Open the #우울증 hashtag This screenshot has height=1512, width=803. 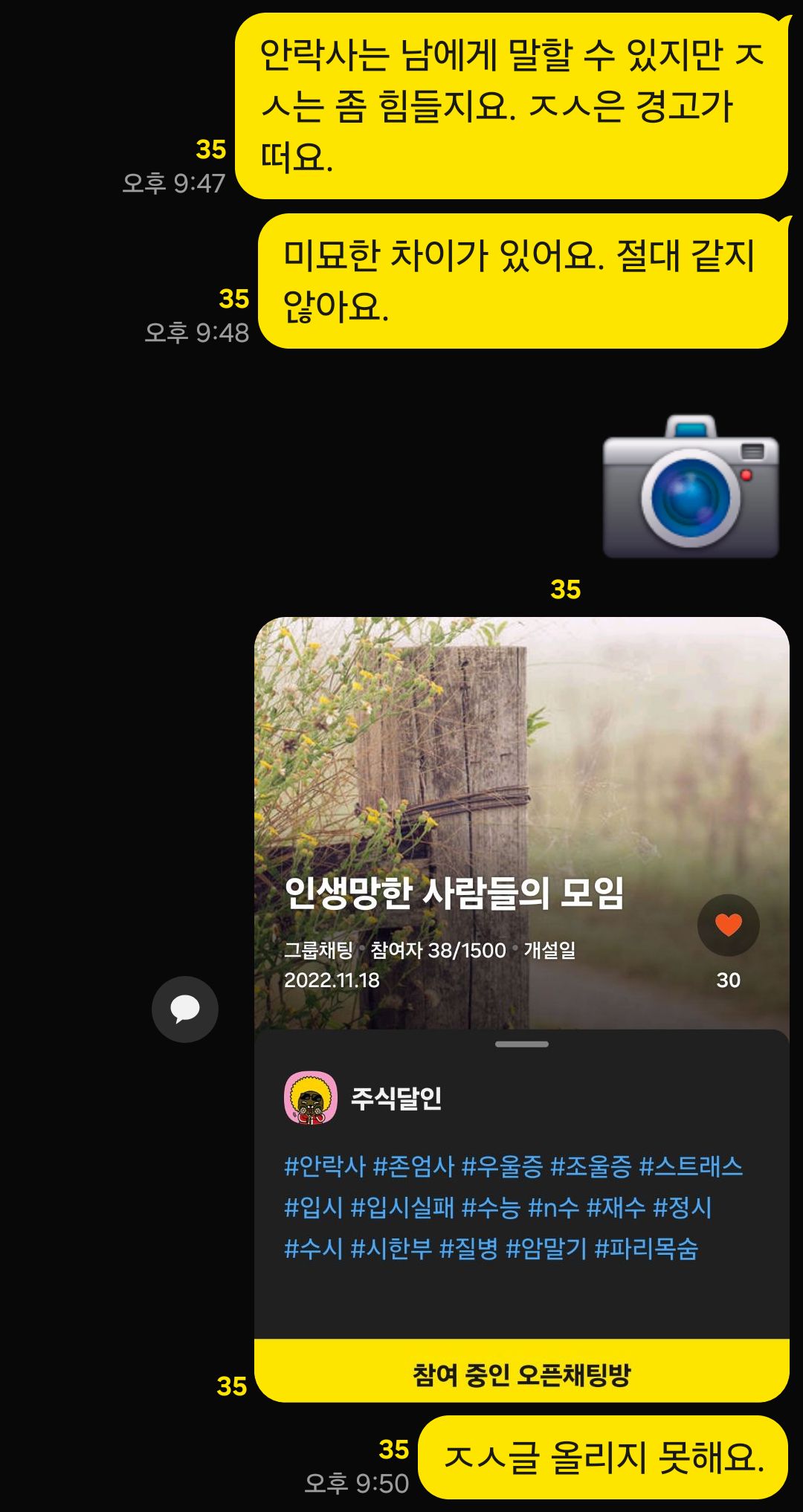[502, 1166]
